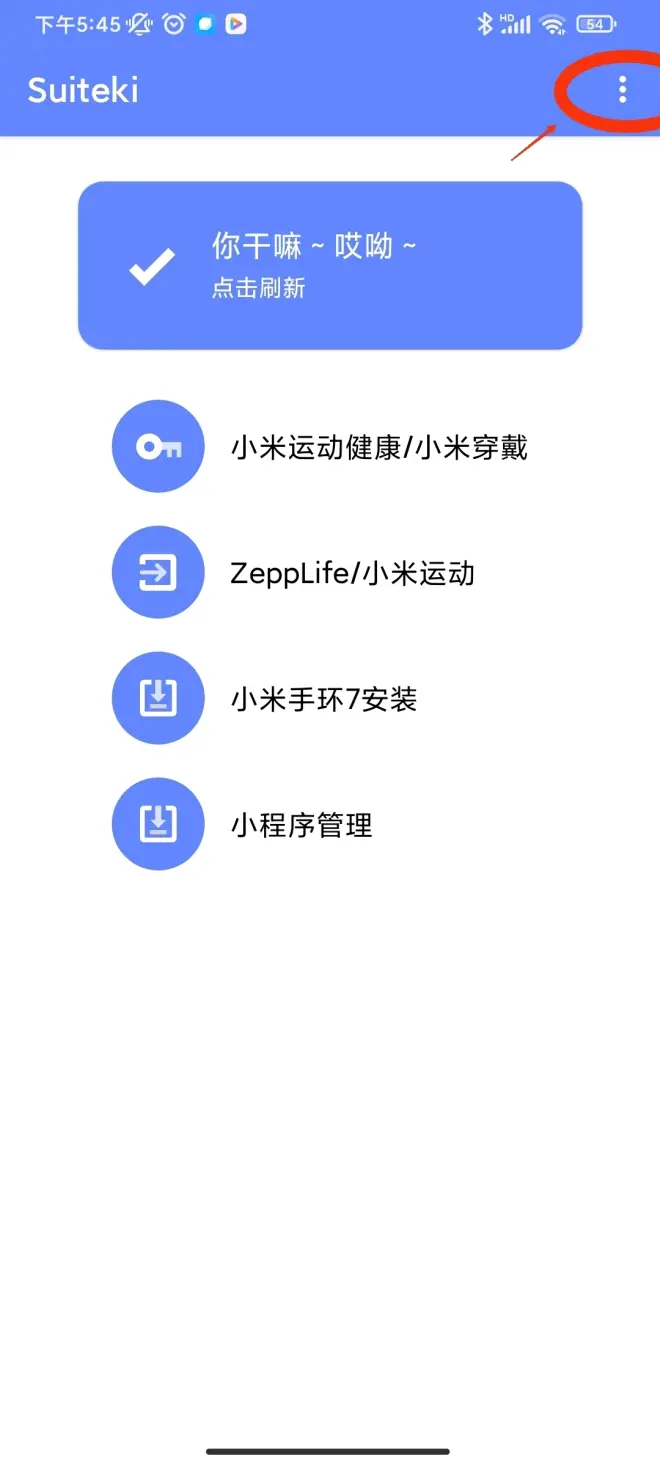This screenshot has width=660, height=1467.
Task: Open 小米手环7安装
Action: [323, 699]
